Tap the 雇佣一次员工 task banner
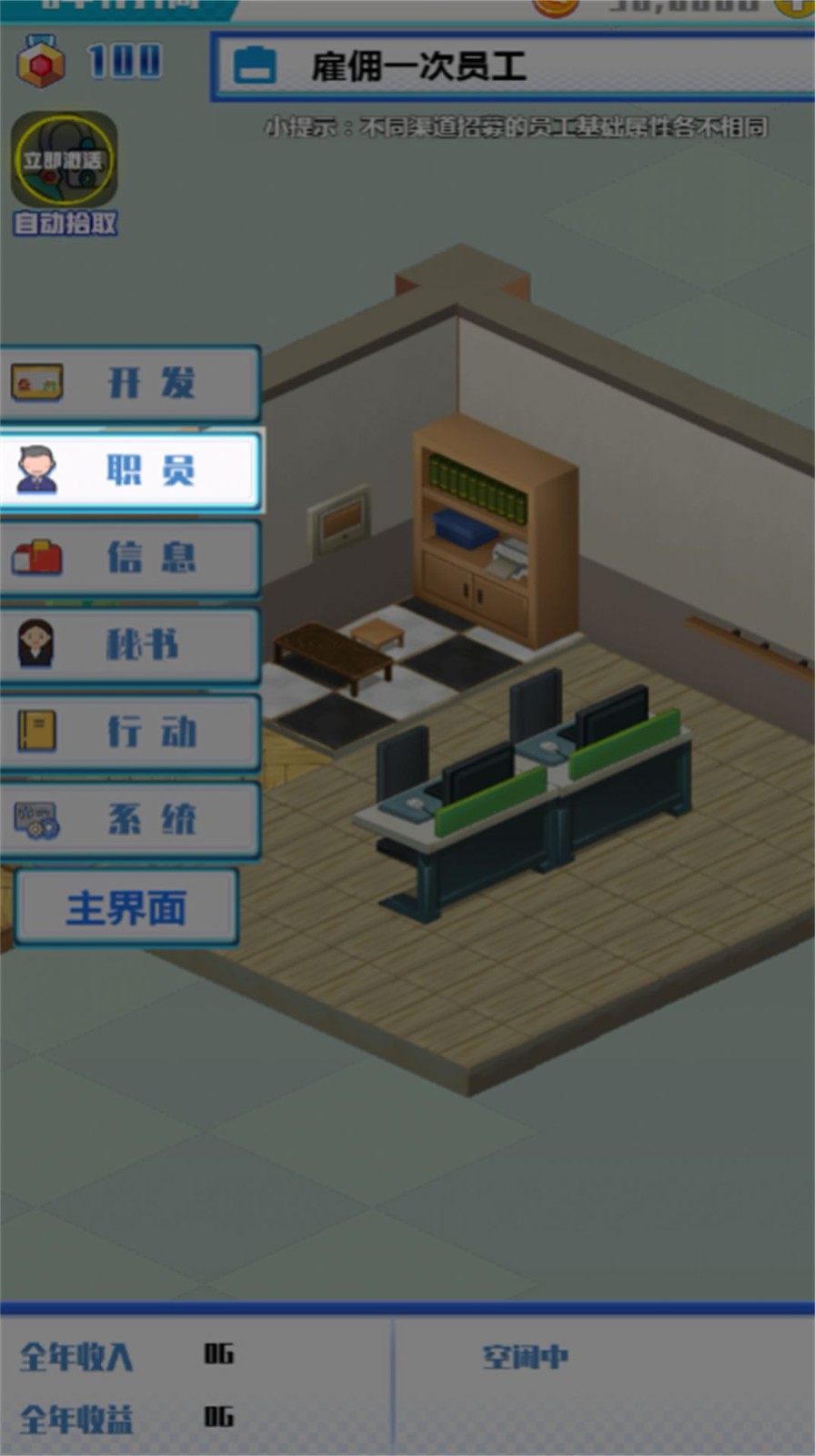 point(512,66)
